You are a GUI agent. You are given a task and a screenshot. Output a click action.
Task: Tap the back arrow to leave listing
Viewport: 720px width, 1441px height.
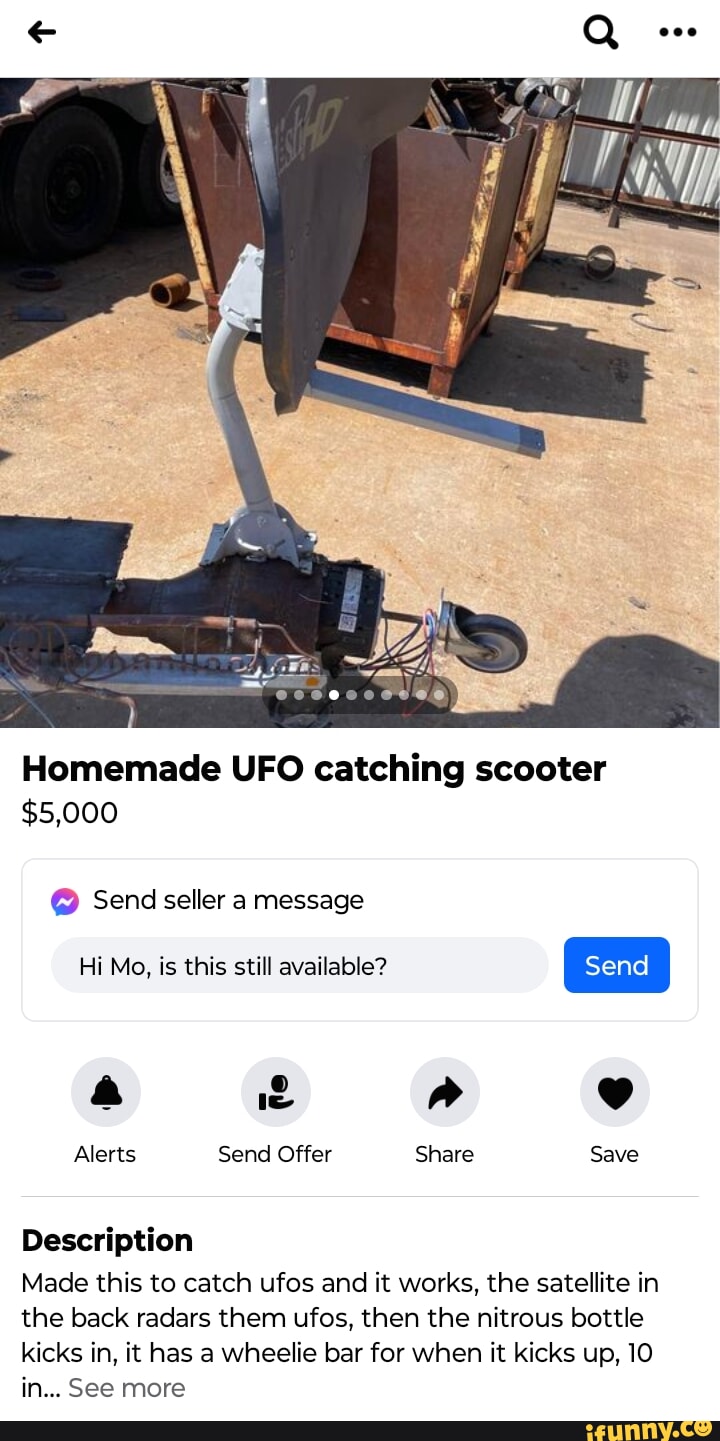pos(40,31)
